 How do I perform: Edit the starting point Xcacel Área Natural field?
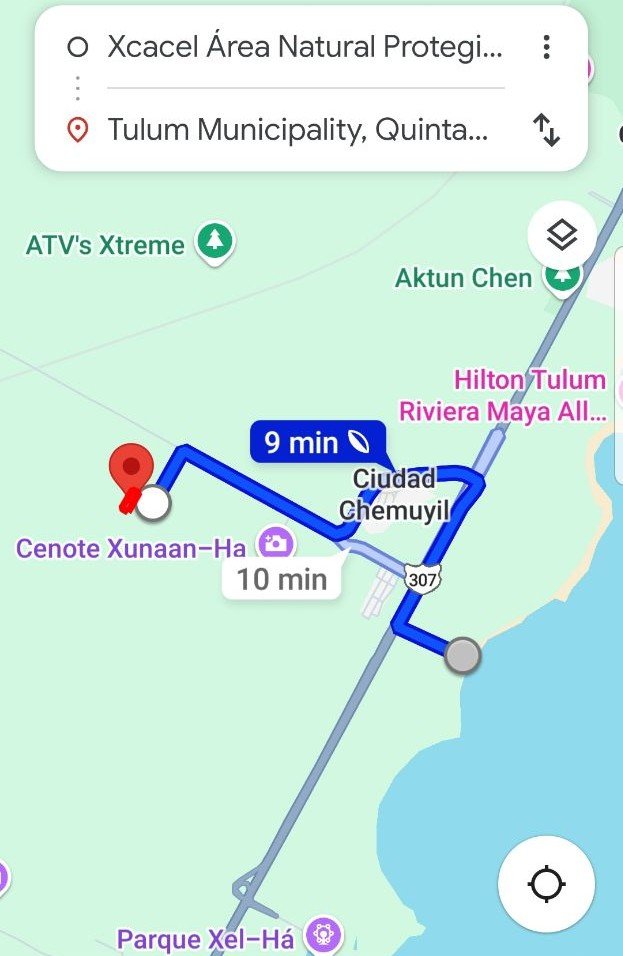click(x=304, y=47)
